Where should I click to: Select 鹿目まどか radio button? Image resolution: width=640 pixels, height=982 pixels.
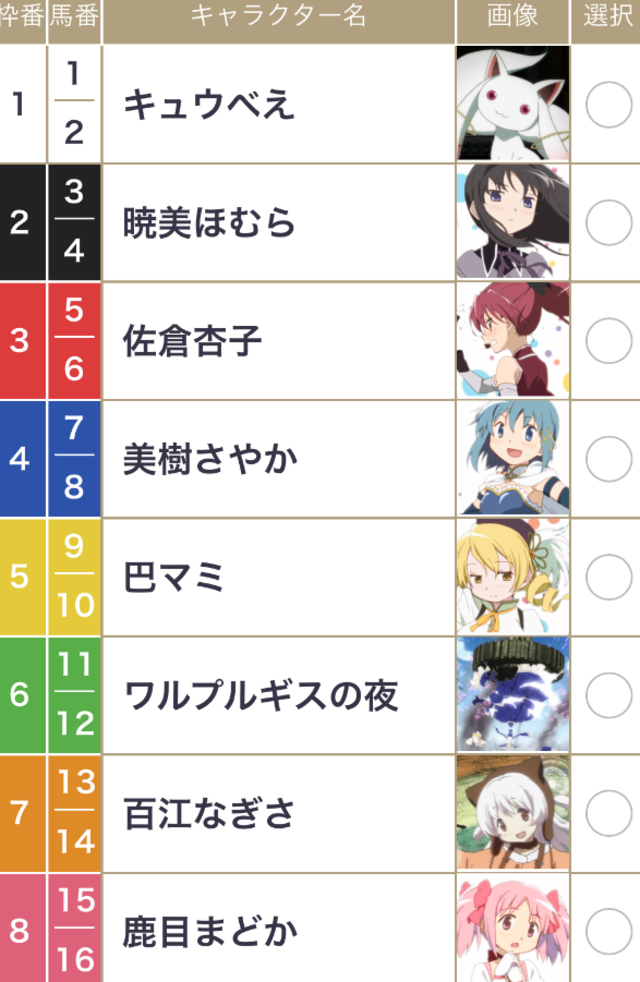pos(608,932)
